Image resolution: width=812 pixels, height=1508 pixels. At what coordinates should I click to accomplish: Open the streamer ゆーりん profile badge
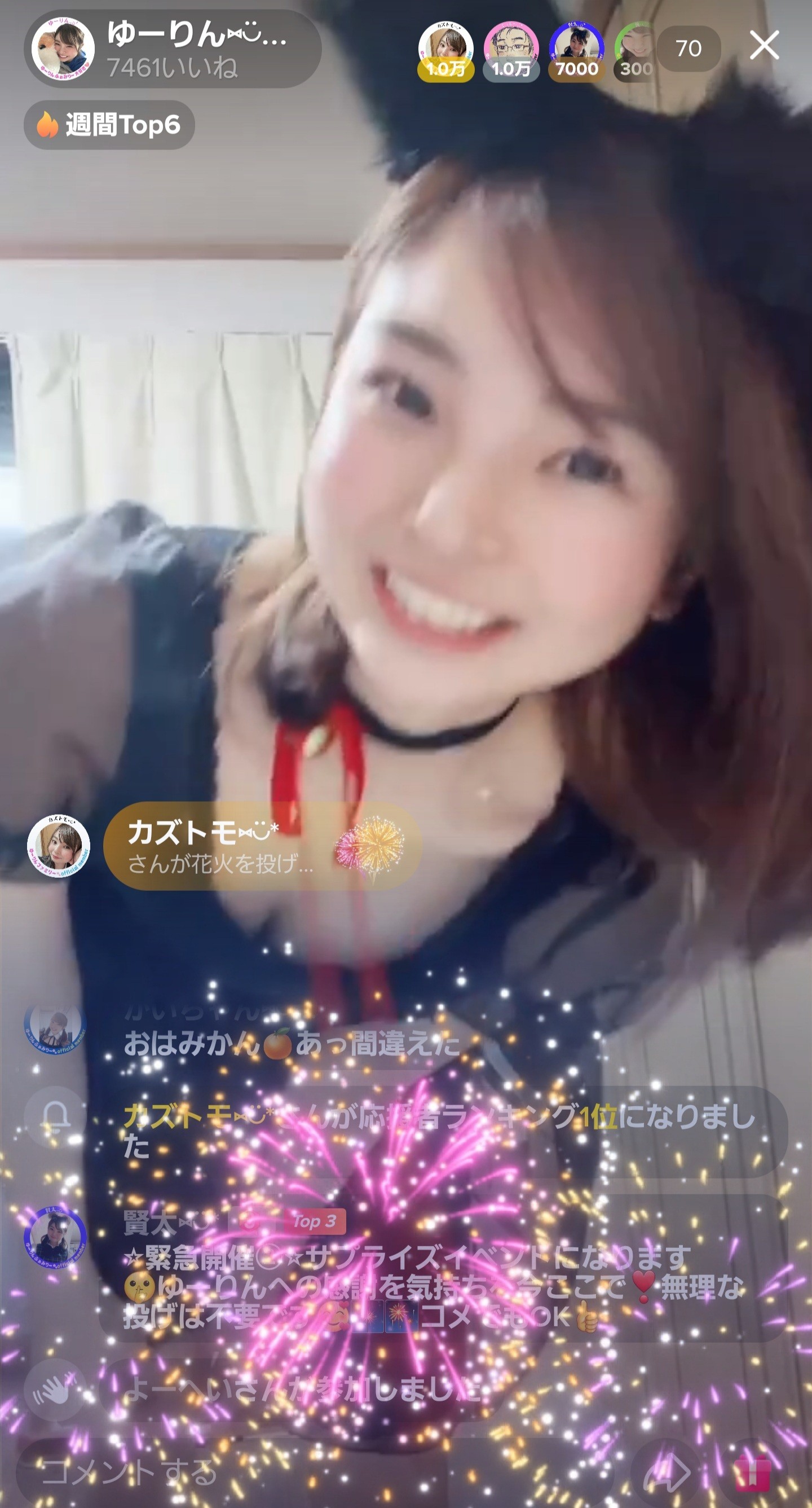point(173,49)
